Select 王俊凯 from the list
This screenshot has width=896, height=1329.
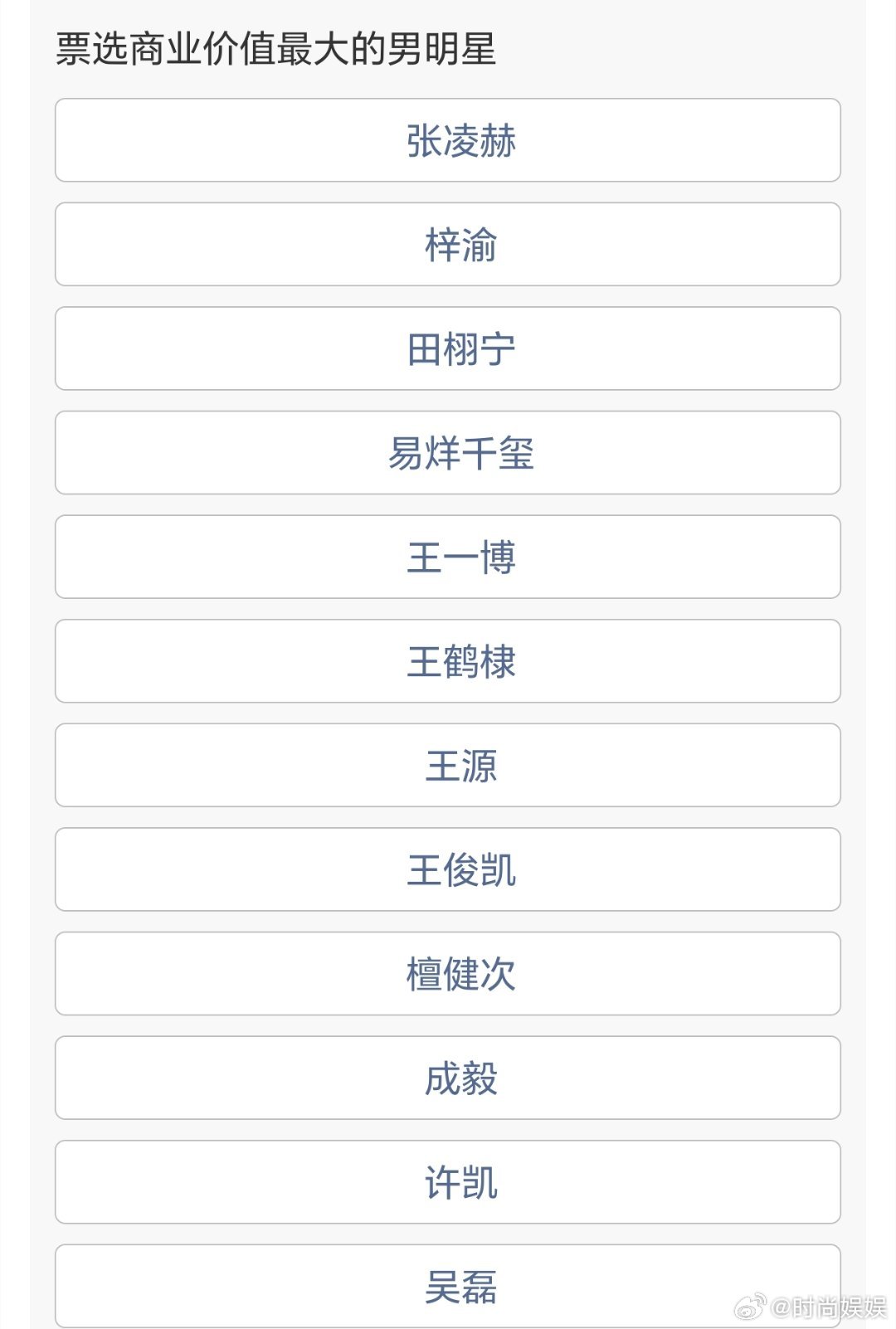click(448, 869)
